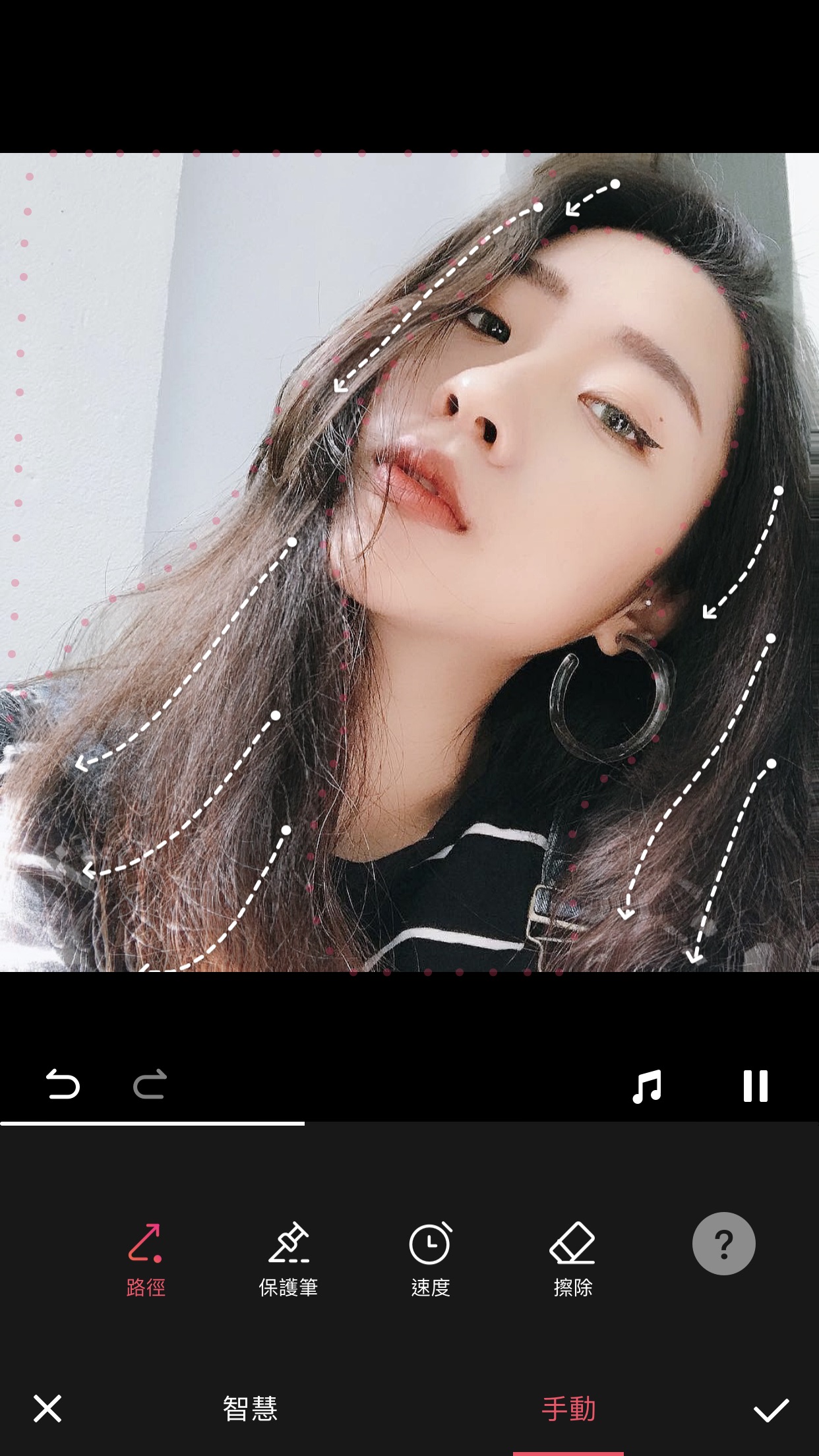Redo the undone edit

[150, 1085]
